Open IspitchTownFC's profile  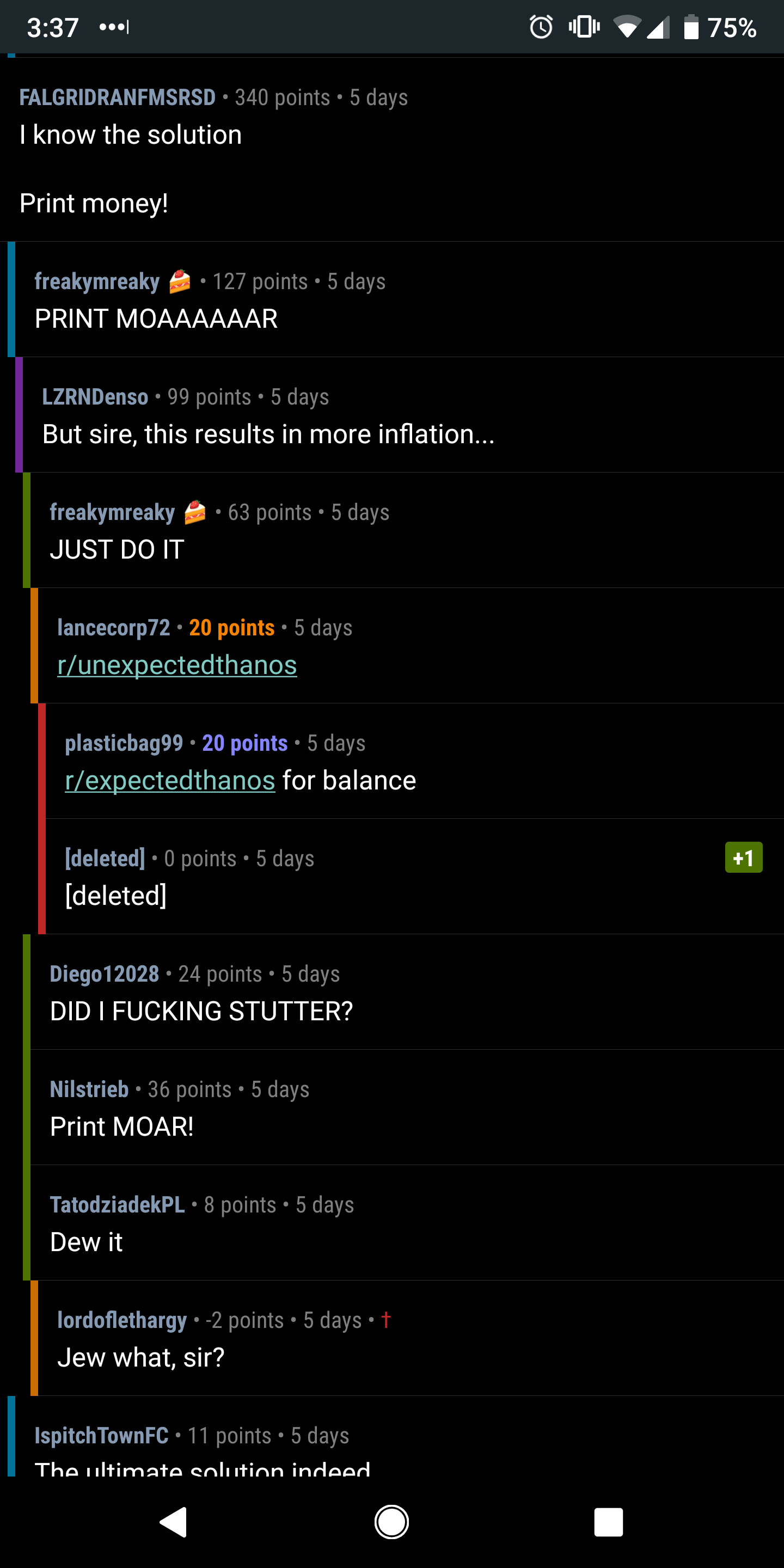pos(102,1435)
